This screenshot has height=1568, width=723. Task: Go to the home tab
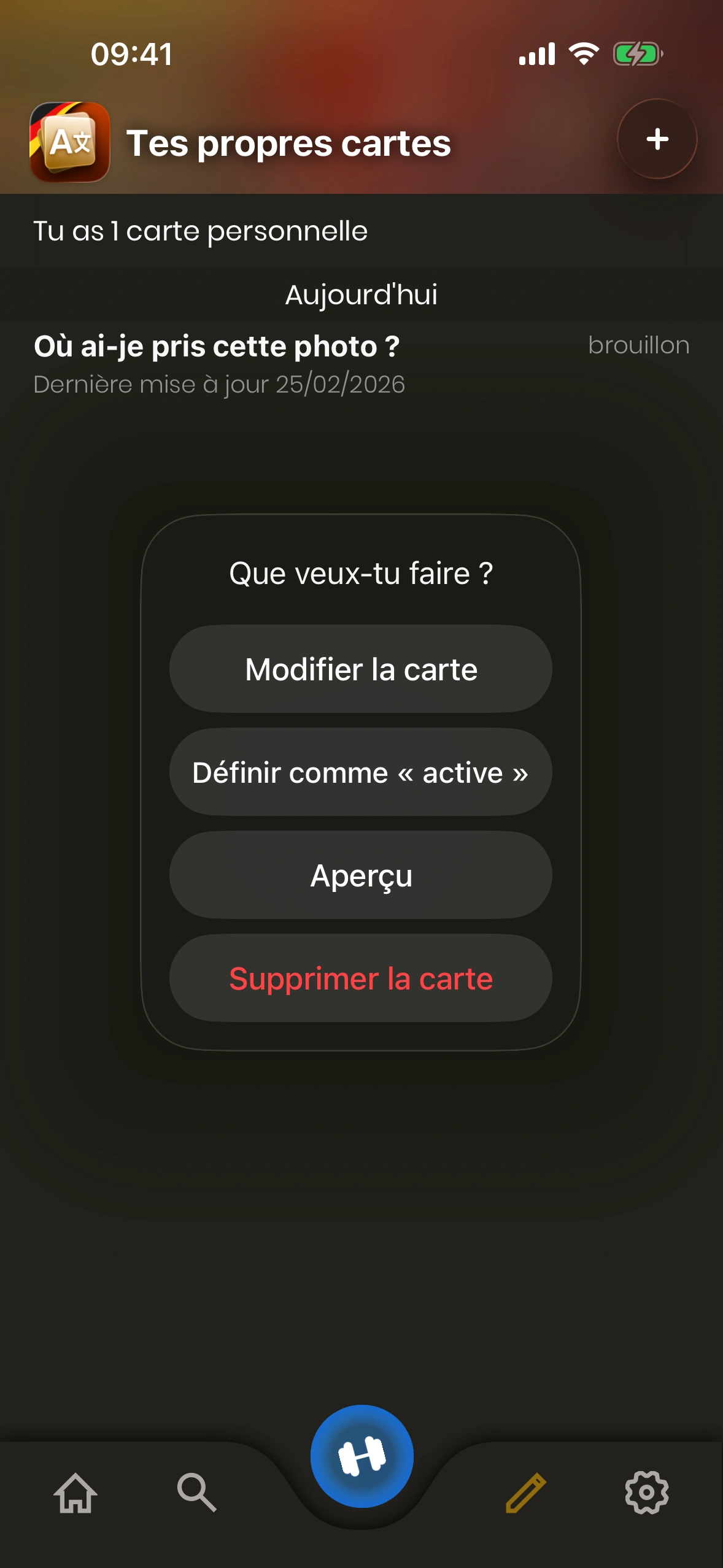pyautogui.click(x=75, y=1492)
